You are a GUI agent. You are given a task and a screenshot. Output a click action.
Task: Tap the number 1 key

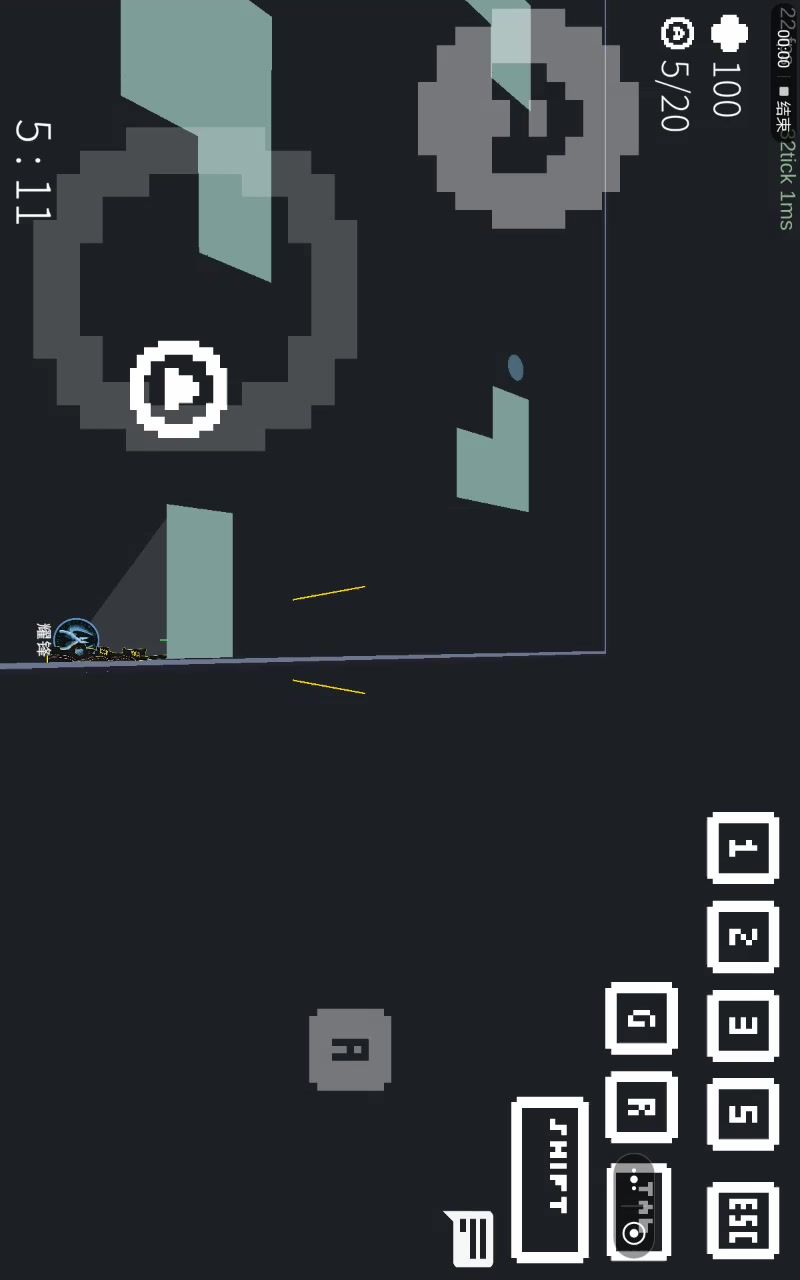pyautogui.click(x=742, y=848)
